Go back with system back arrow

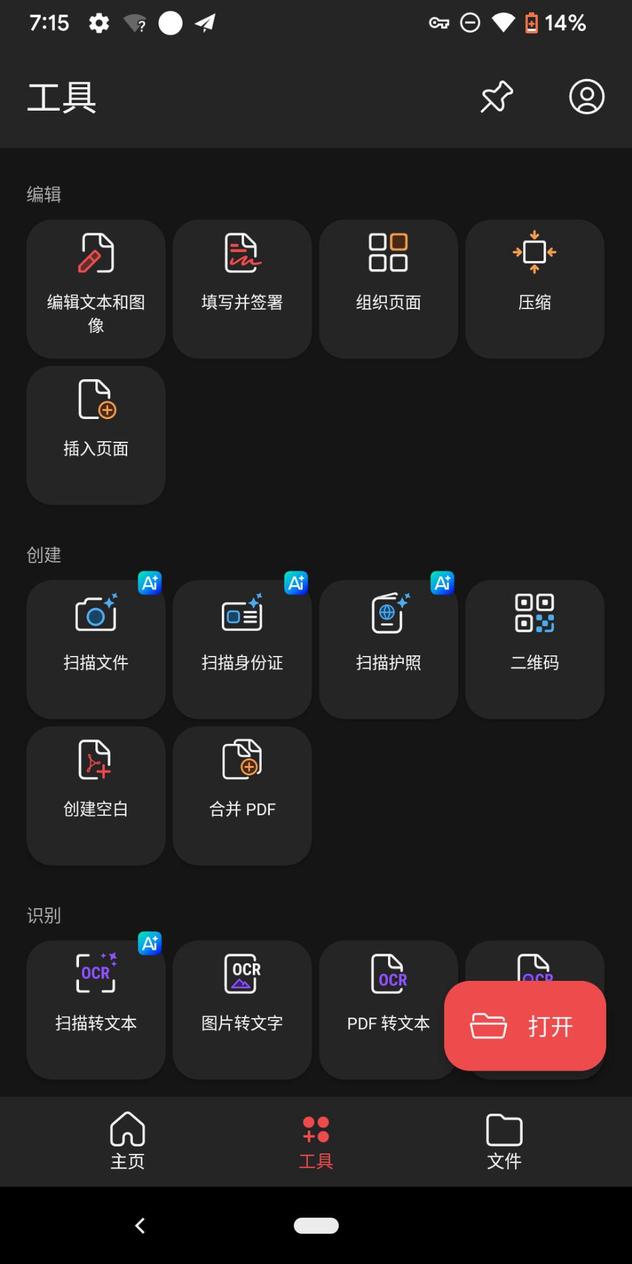point(140,1225)
